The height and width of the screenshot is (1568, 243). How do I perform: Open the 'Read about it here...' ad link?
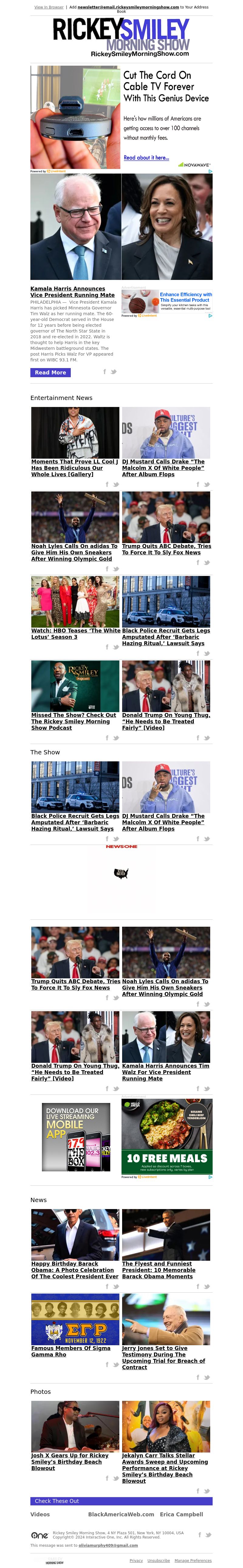pos(146,158)
